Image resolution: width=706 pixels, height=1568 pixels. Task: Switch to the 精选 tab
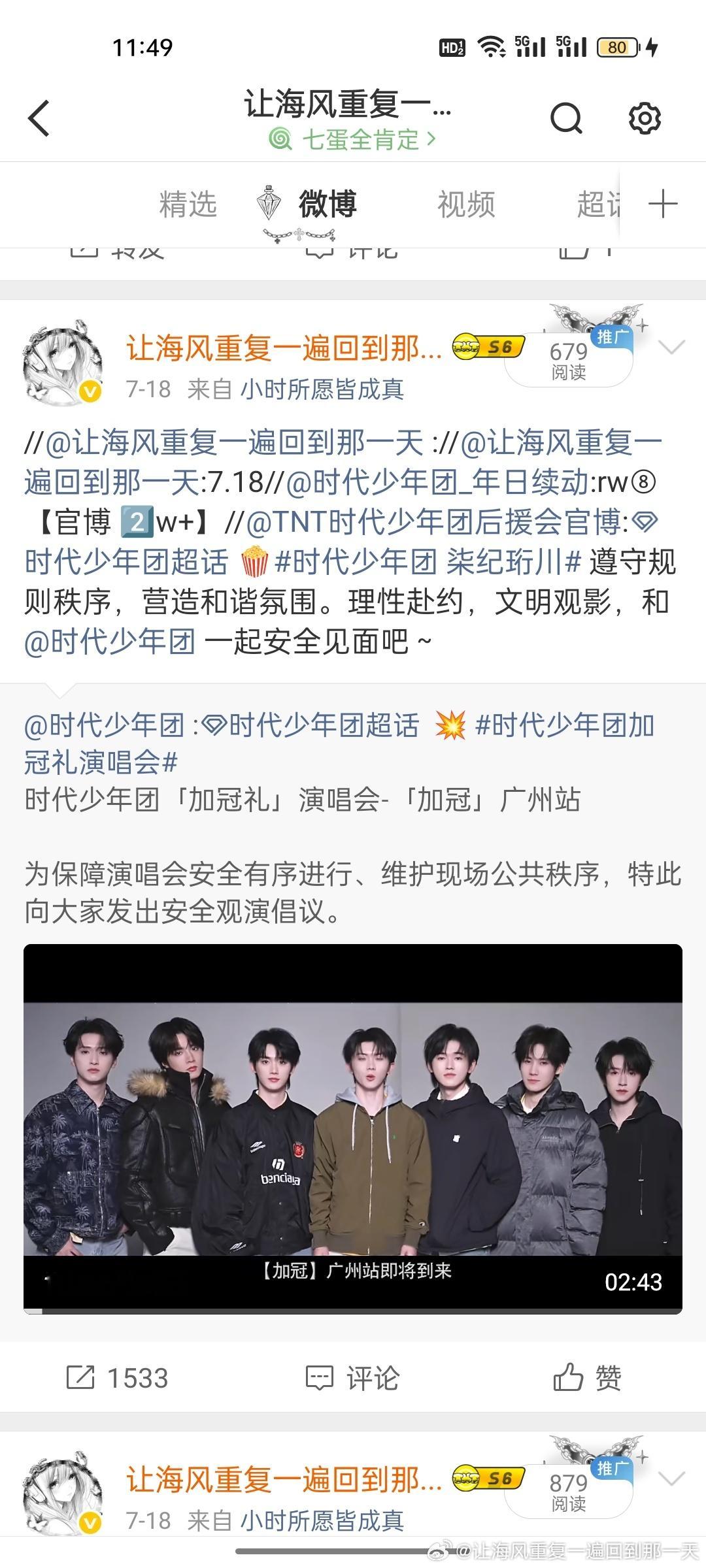coord(188,204)
